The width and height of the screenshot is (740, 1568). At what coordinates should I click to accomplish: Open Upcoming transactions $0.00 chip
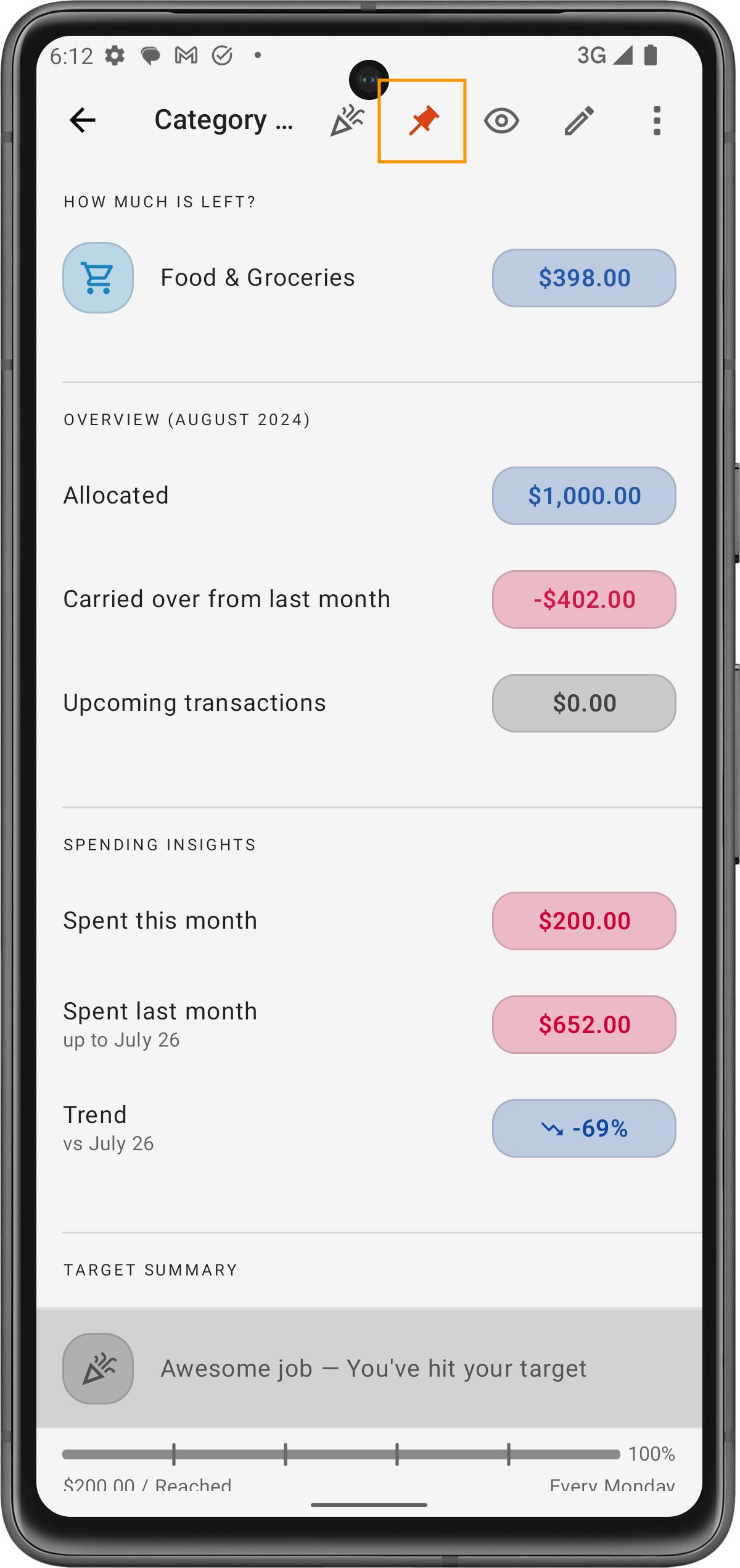click(x=583, y=703)
